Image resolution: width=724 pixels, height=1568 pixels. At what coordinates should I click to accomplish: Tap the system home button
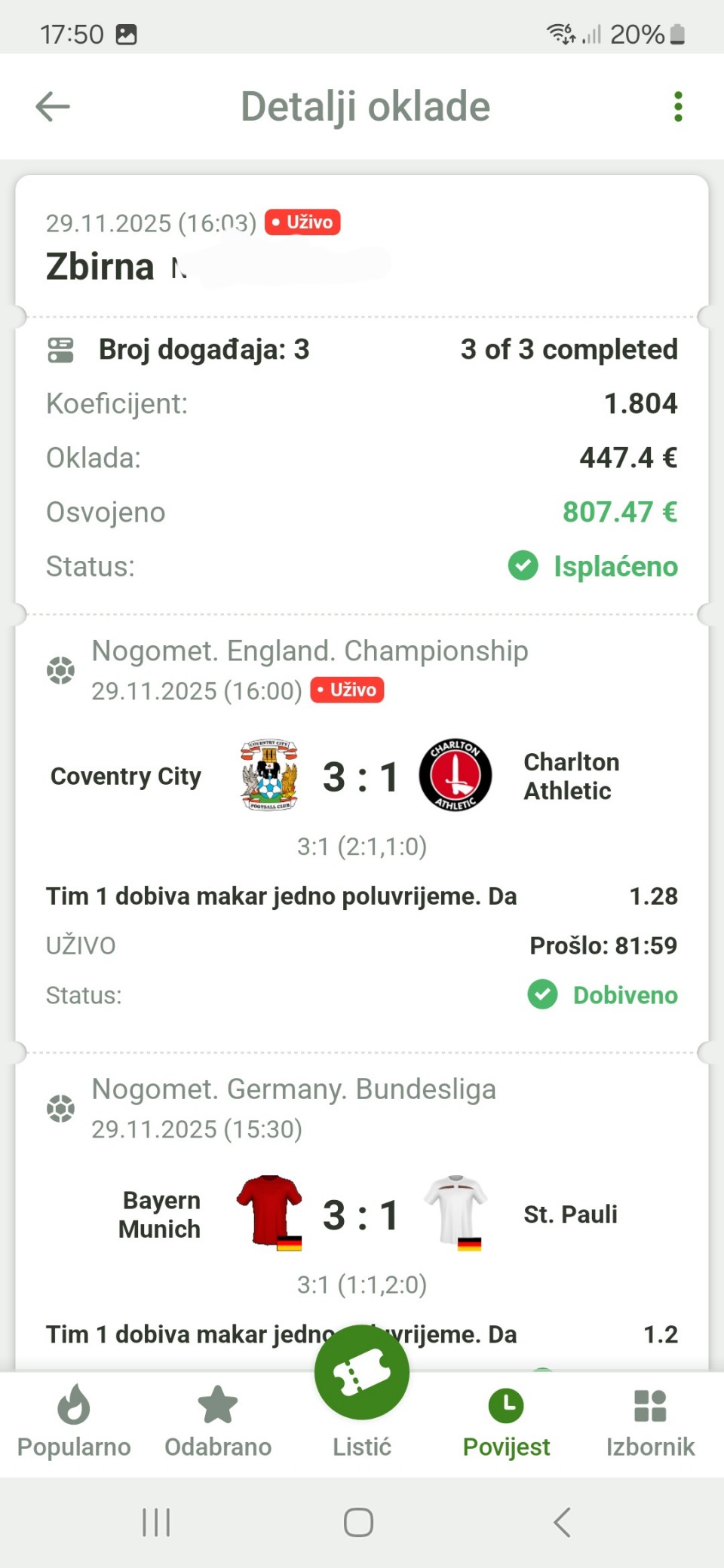(358, 1522)
